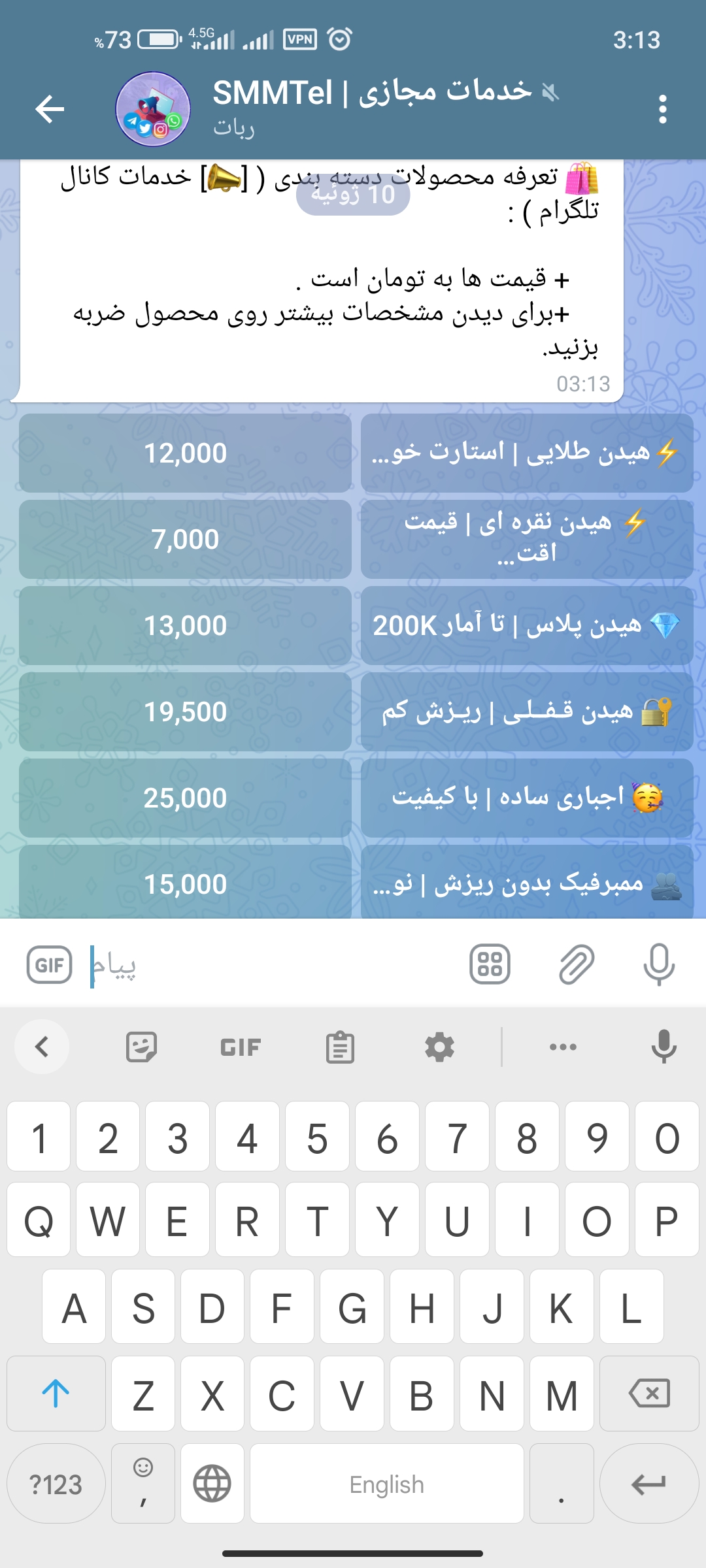Attach a file with the paperclip
Image resolution: width=706 pixels, height=1568 pixels.
click(x=576, y=965)
